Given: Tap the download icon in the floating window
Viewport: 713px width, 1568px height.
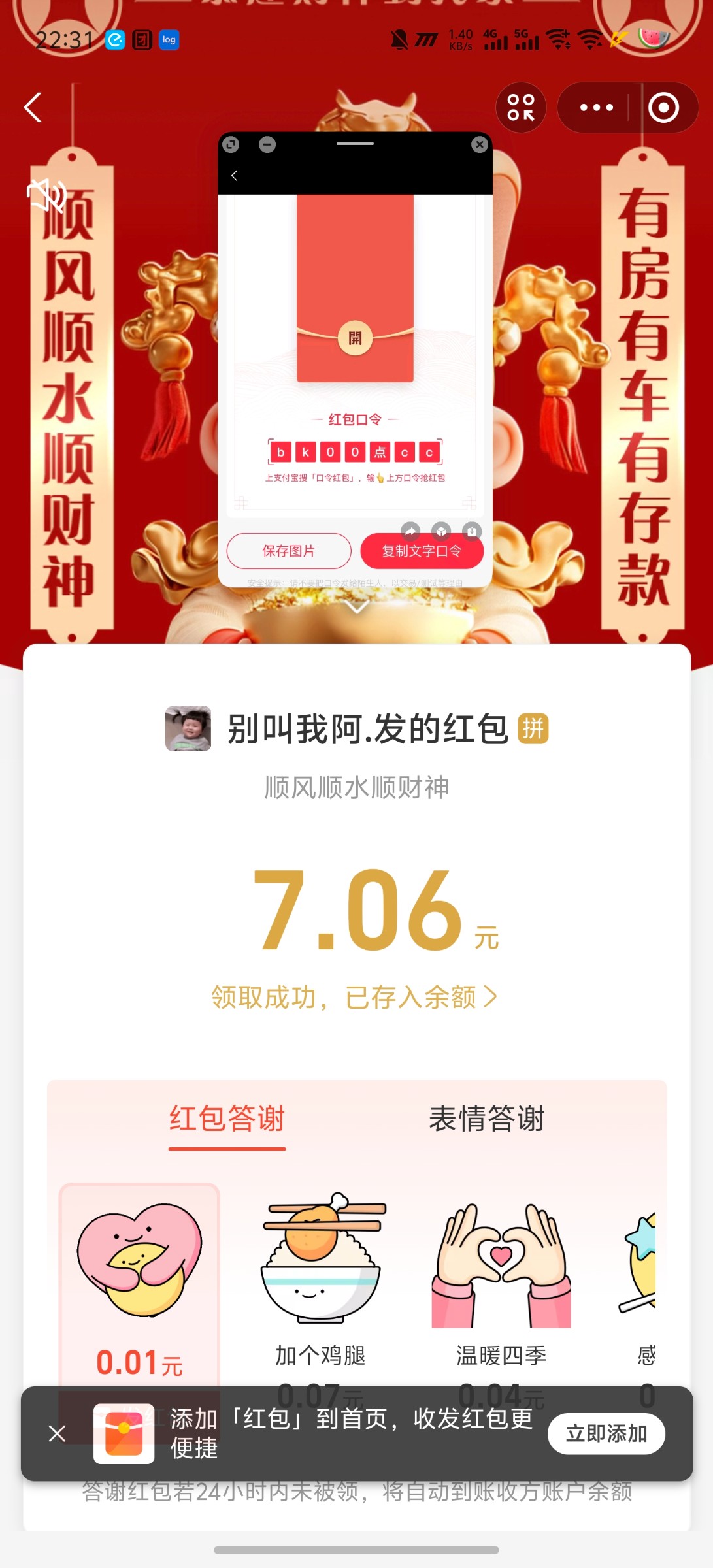Looking at the screenshot, I should pos(472,531).
